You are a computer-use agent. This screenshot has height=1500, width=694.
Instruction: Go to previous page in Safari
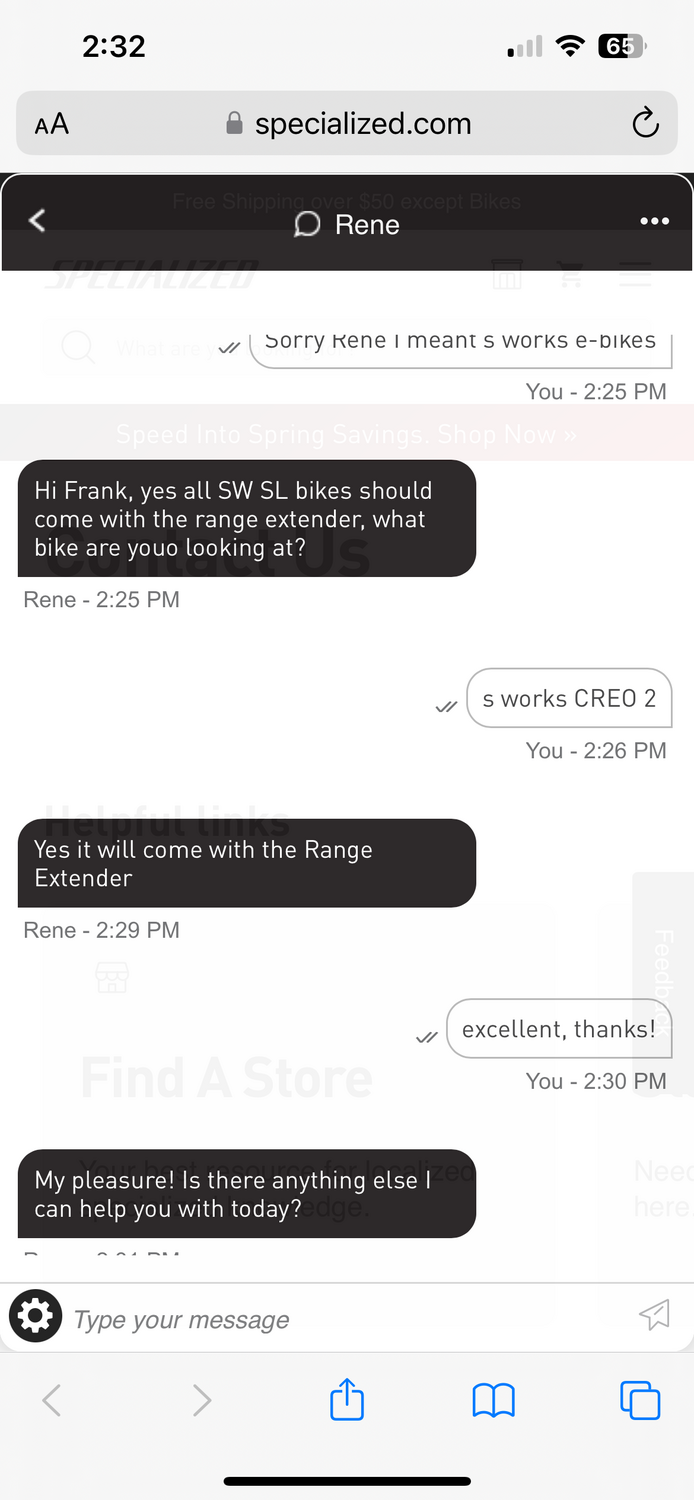tap(52, 1400)
